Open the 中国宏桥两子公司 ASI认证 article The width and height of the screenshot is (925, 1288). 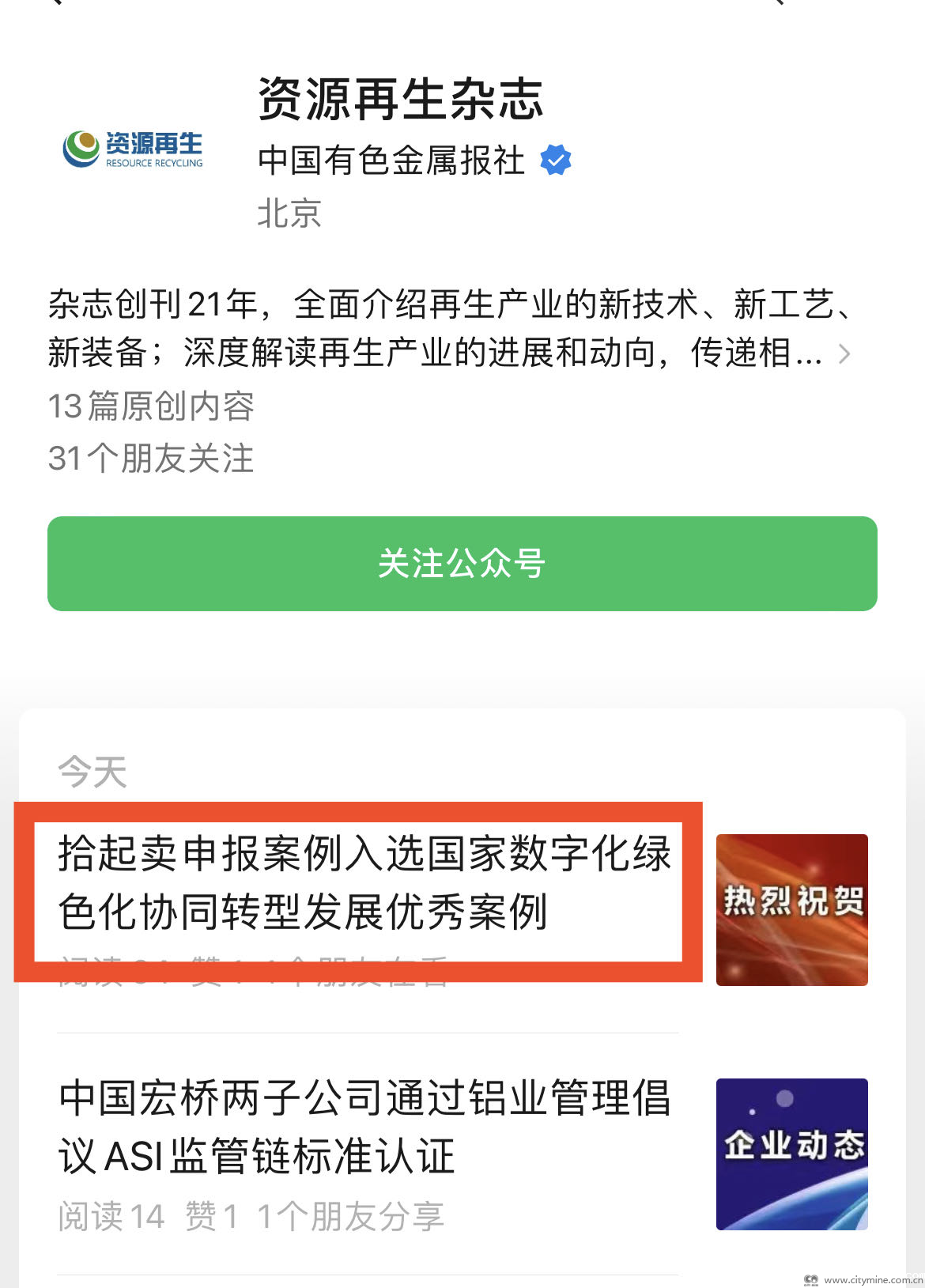[x=364, y=1127]
